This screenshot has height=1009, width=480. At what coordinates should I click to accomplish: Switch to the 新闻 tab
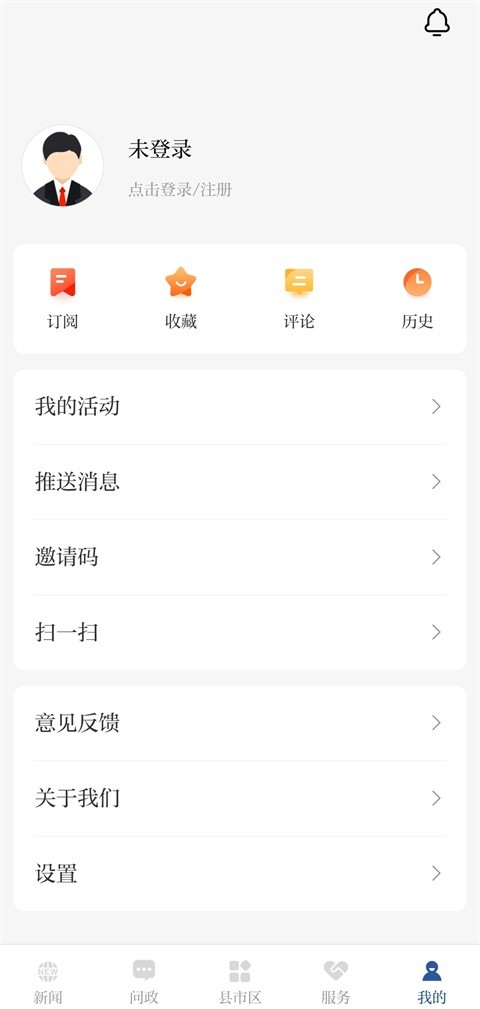pos(48,981)
